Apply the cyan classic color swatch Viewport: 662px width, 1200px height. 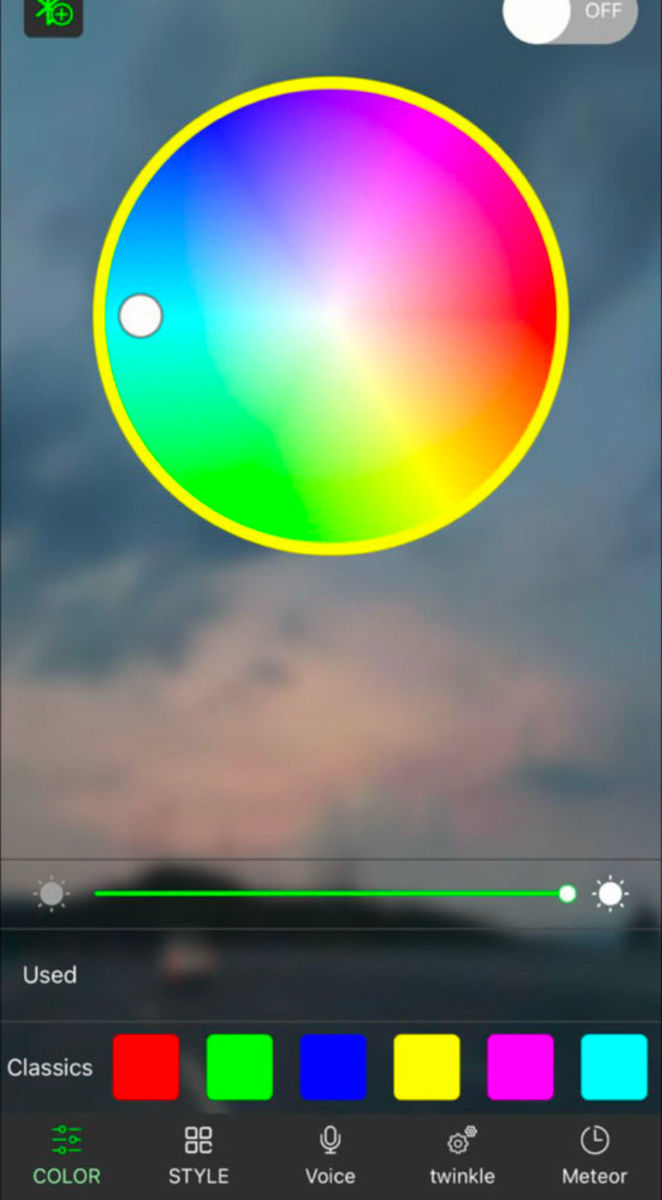(x=614, y=1067)
